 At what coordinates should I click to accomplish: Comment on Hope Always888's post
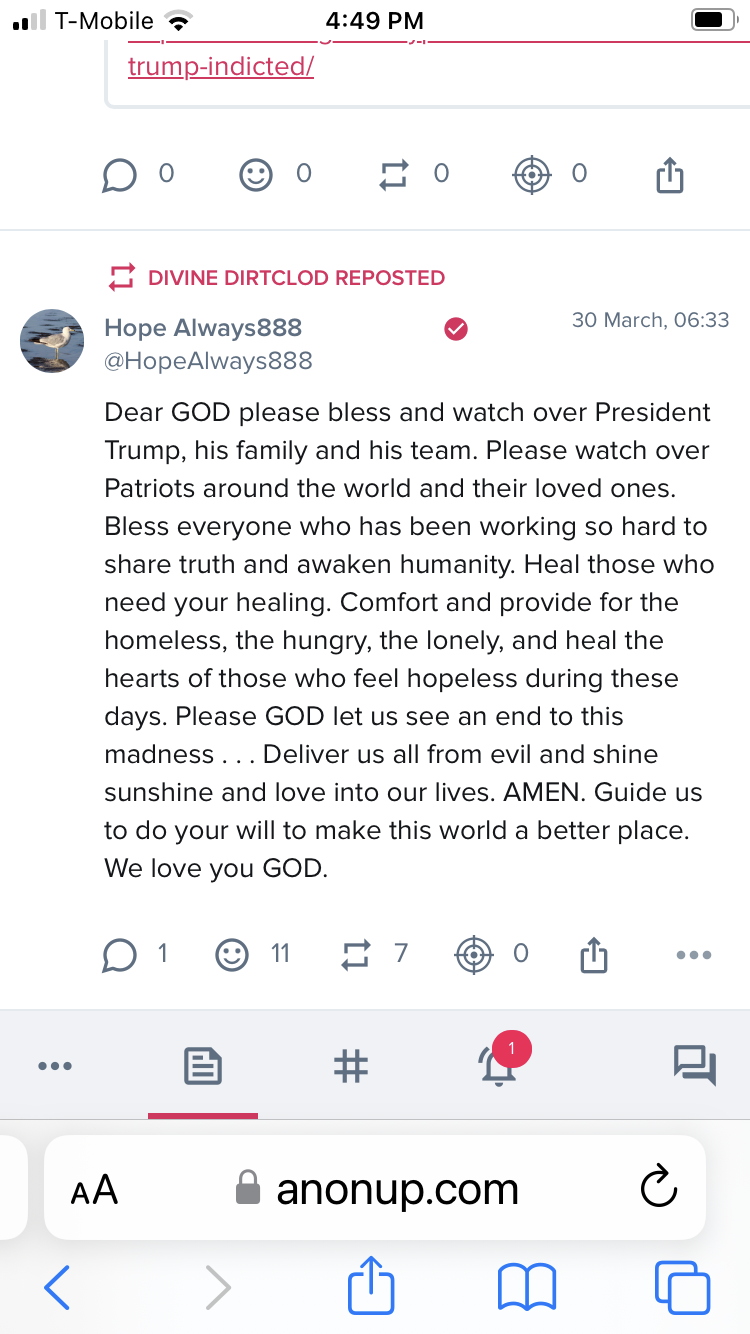(119, 955)
